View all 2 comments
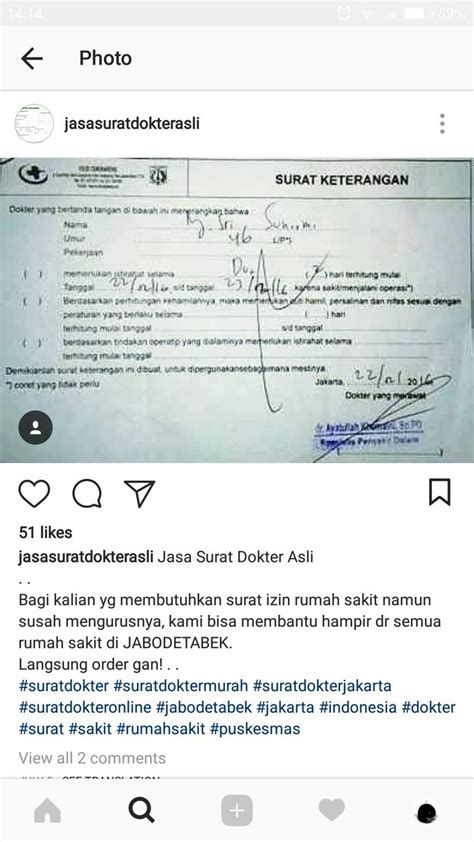The height and width of the screenshot is (842, 474). [92, 758]
